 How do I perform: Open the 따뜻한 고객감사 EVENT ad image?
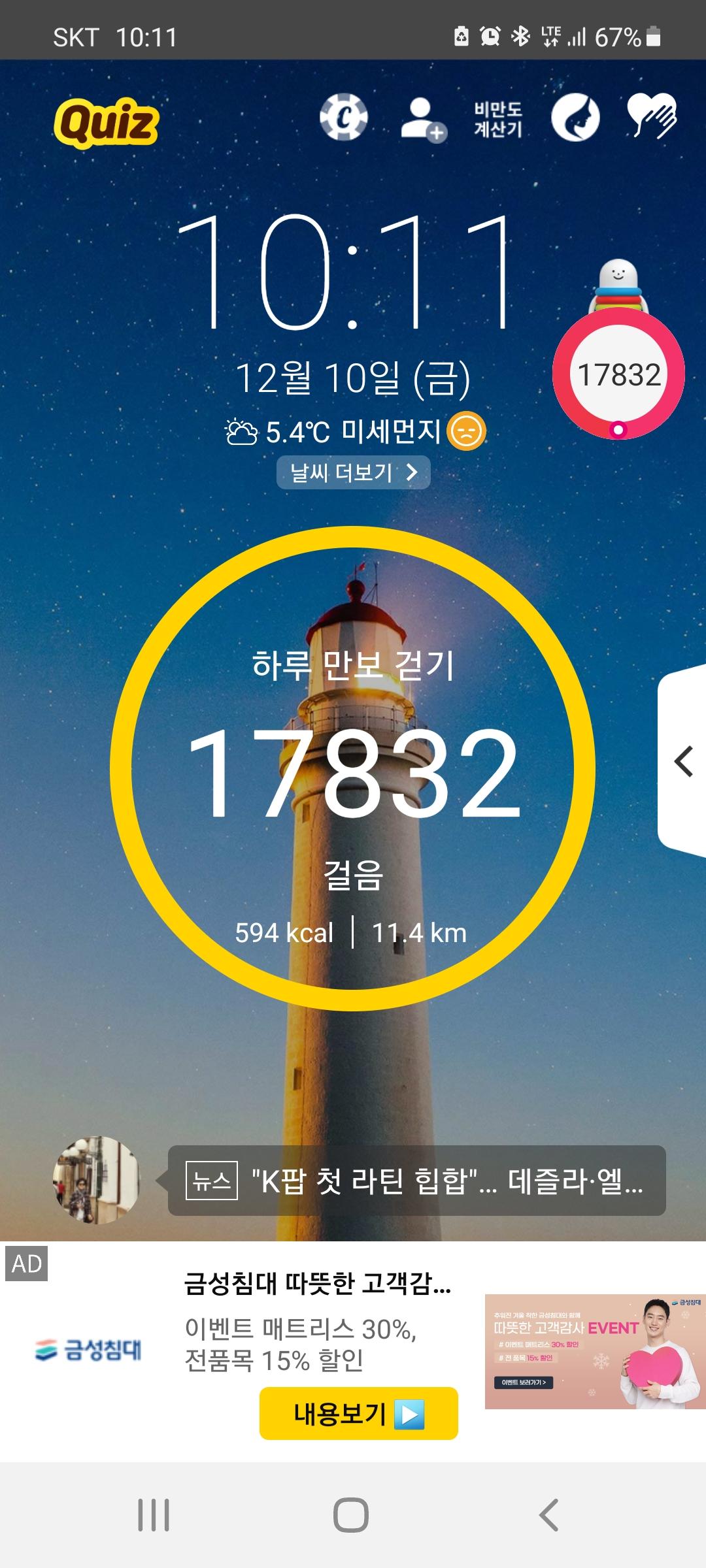pyautogui.click(x=595, y=1352)
